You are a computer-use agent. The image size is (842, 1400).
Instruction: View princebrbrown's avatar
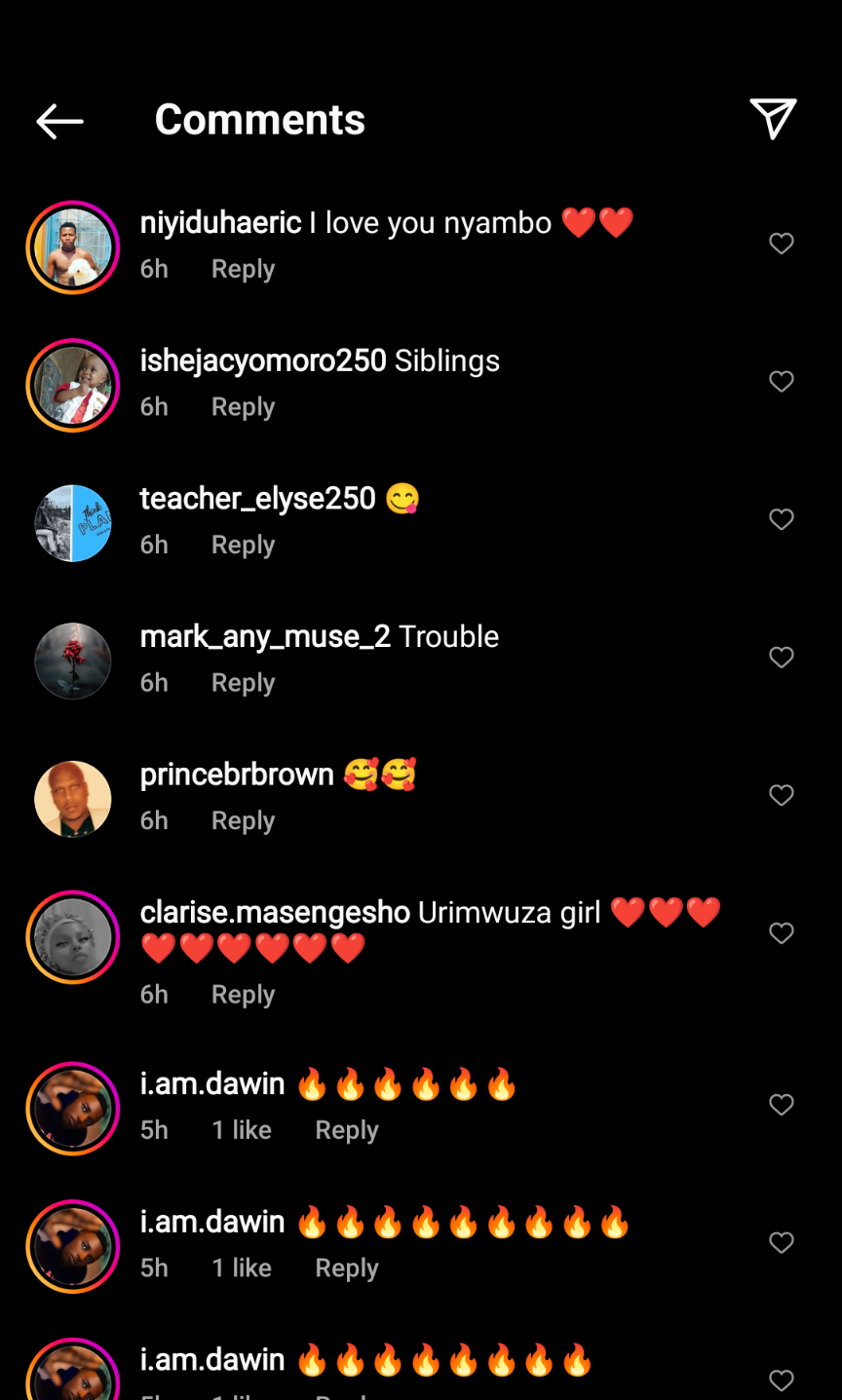coord(73,799)
